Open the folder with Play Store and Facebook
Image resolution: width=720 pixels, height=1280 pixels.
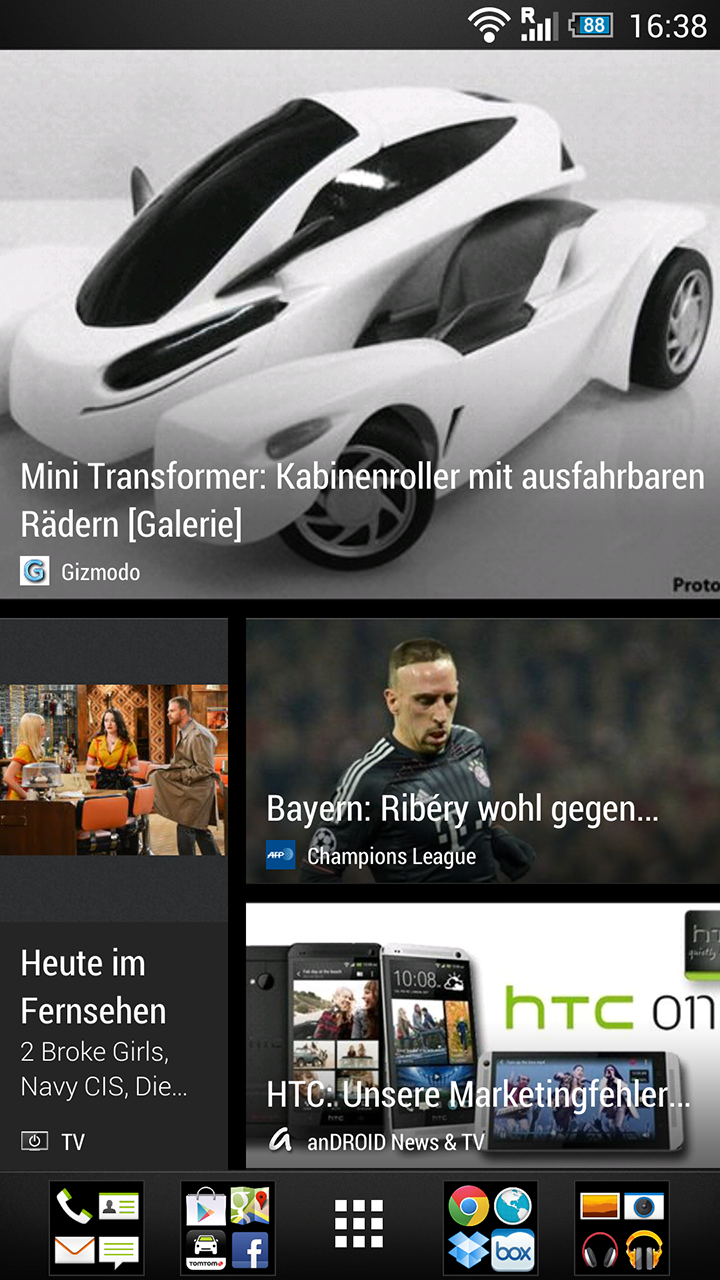pyautogui.click(x=228, y=1228)
